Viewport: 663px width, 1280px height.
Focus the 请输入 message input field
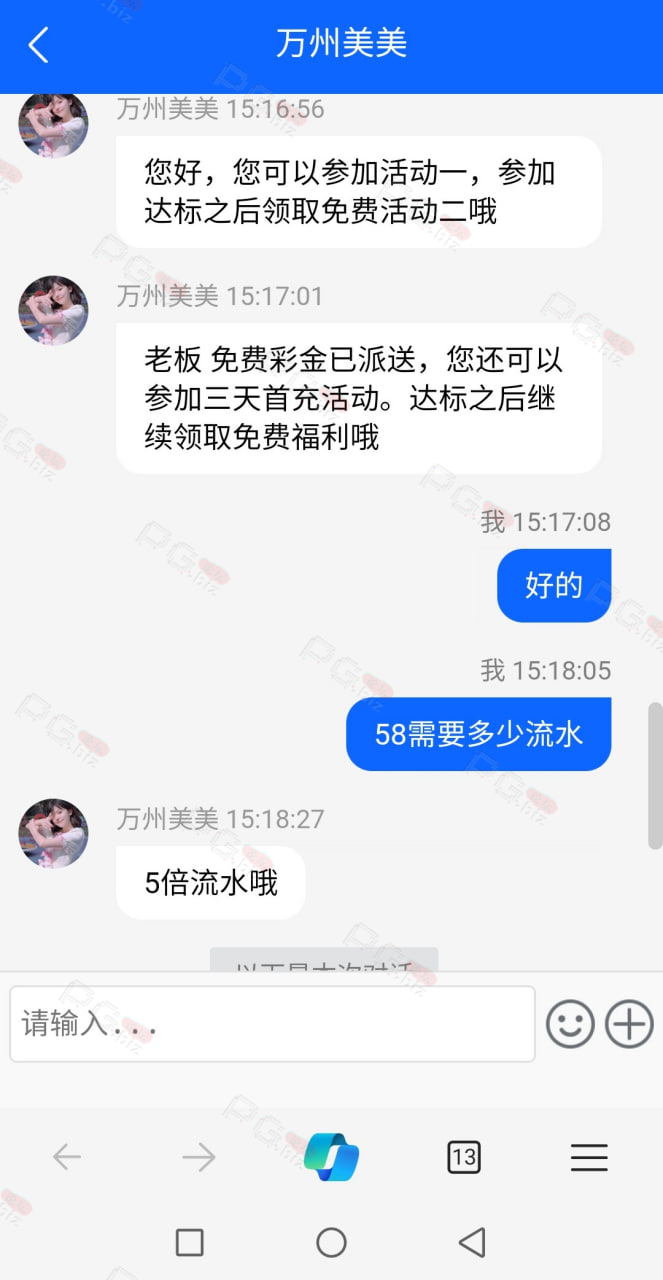click(x=272, y=1023)
